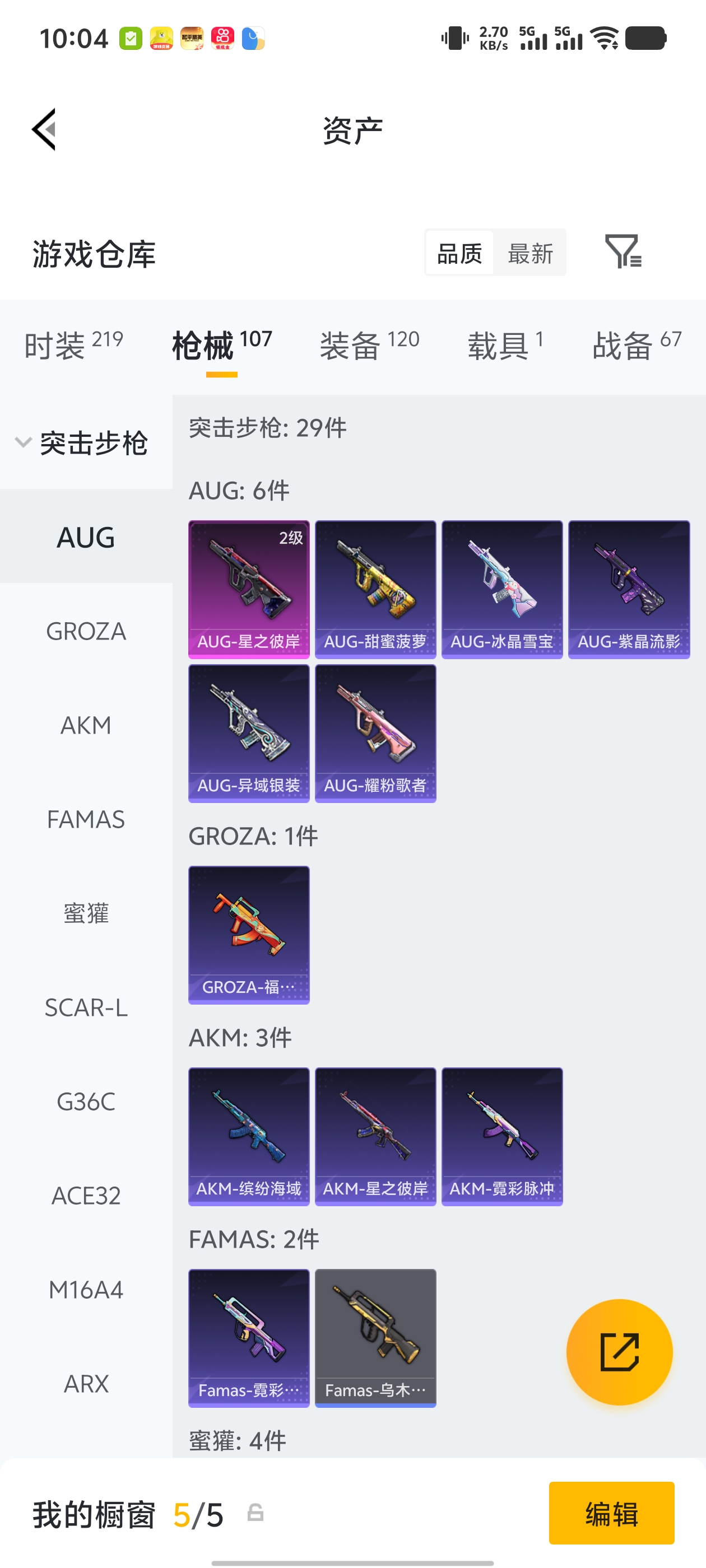Select SCAR-L in the weapon list
This screenshot has height=1568, width=706.
tap(86, 1007)
